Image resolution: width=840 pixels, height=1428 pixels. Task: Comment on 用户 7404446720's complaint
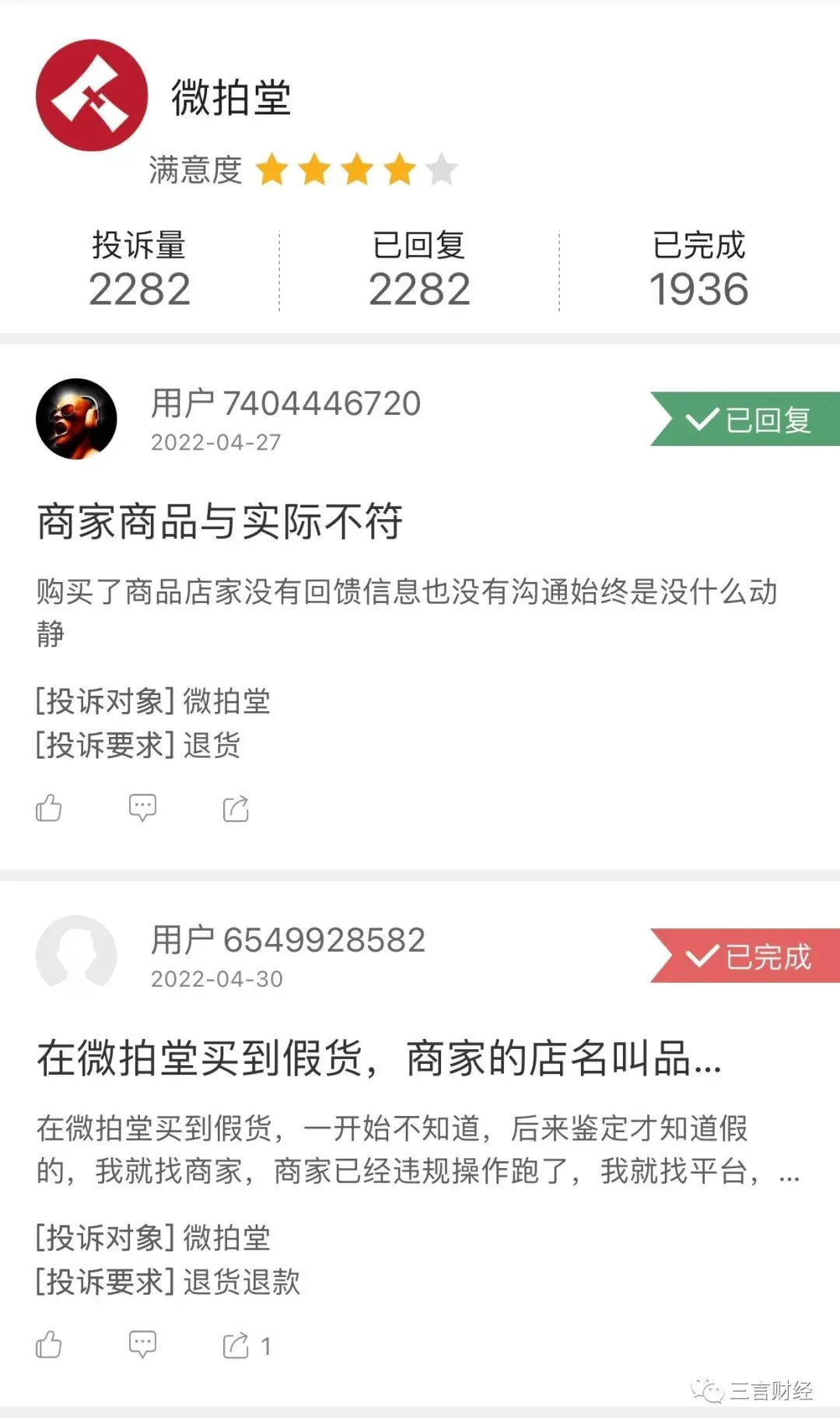pos(142,809)
